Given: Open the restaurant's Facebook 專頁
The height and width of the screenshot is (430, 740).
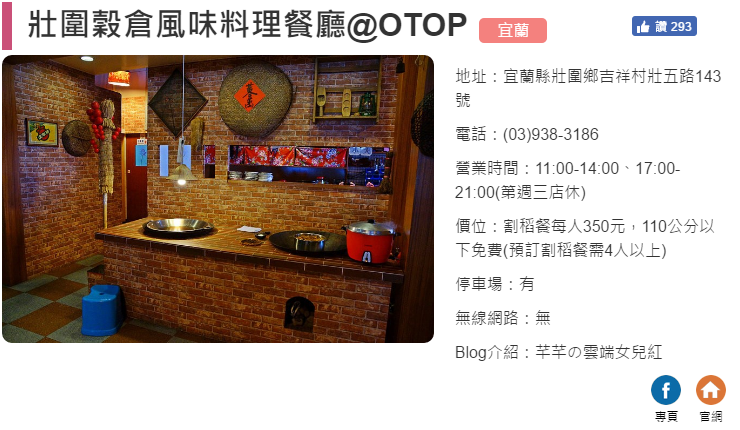Looking at the screenshot, I should pyautogui.click(x=666, y=391).
